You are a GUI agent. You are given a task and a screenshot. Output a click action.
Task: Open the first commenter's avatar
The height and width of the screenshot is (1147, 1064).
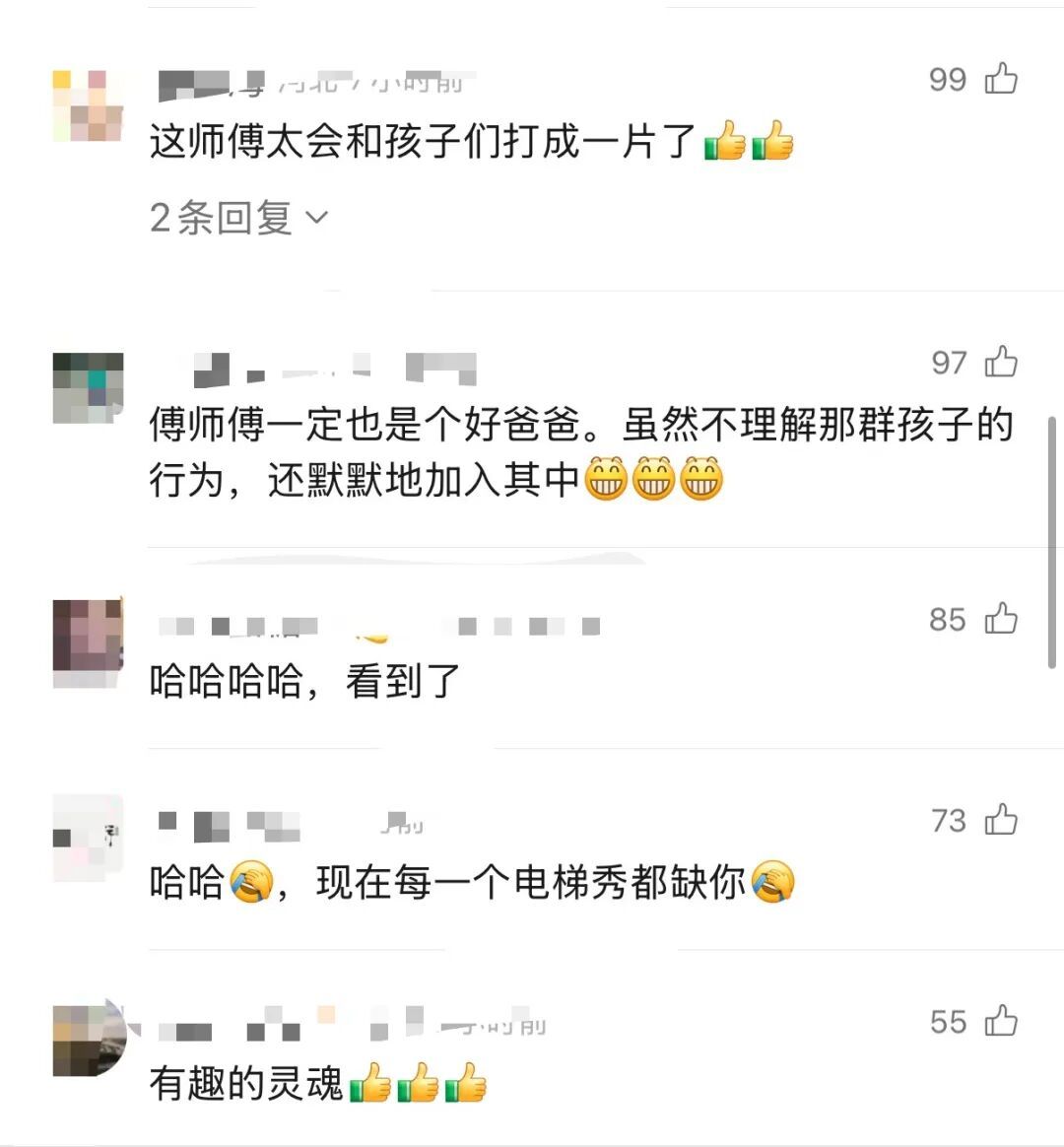pyautogui.click(x=89, y=106)
